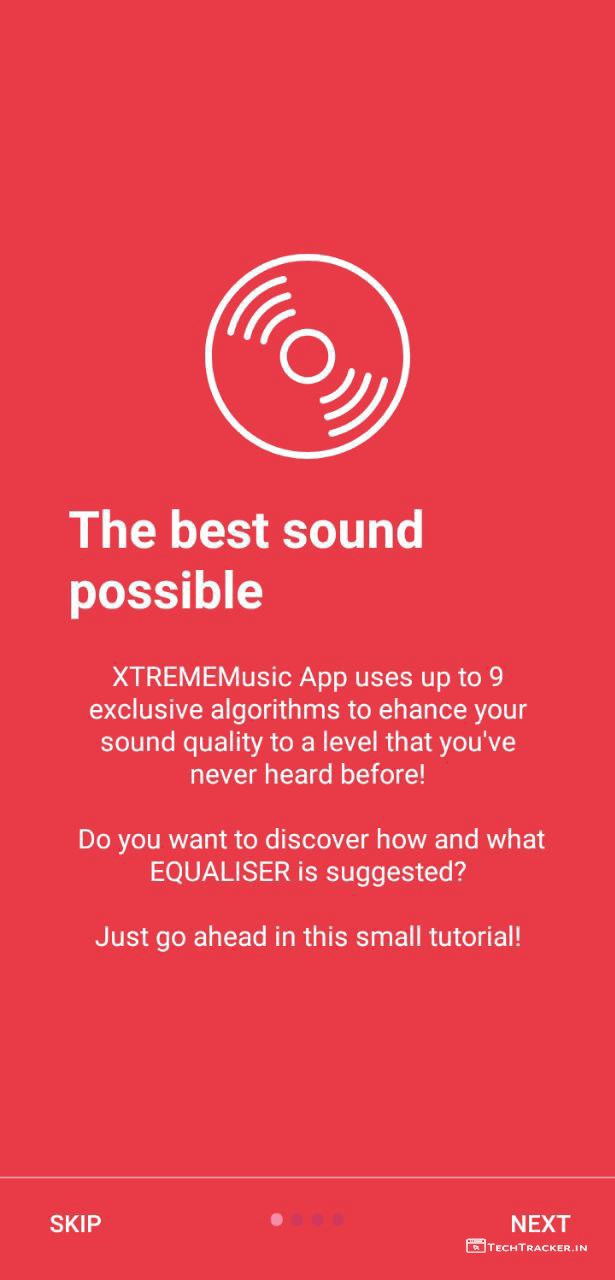The width and height of the screenshot is (615, 1280).
Task: Skip the tutorial
Action: [x=75, y=1223]
